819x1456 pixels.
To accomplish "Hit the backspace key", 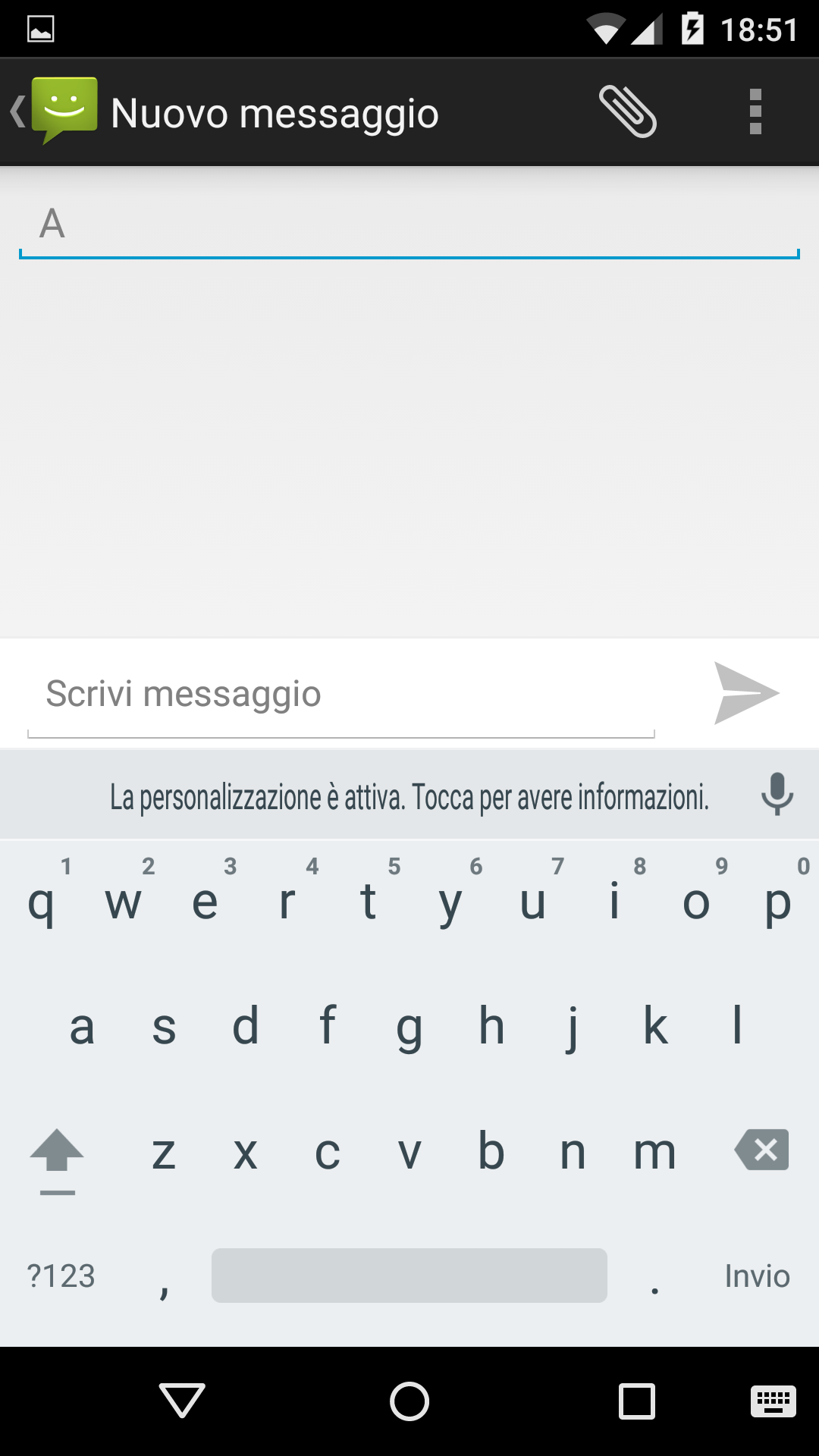I will [x=761, y=1150].
